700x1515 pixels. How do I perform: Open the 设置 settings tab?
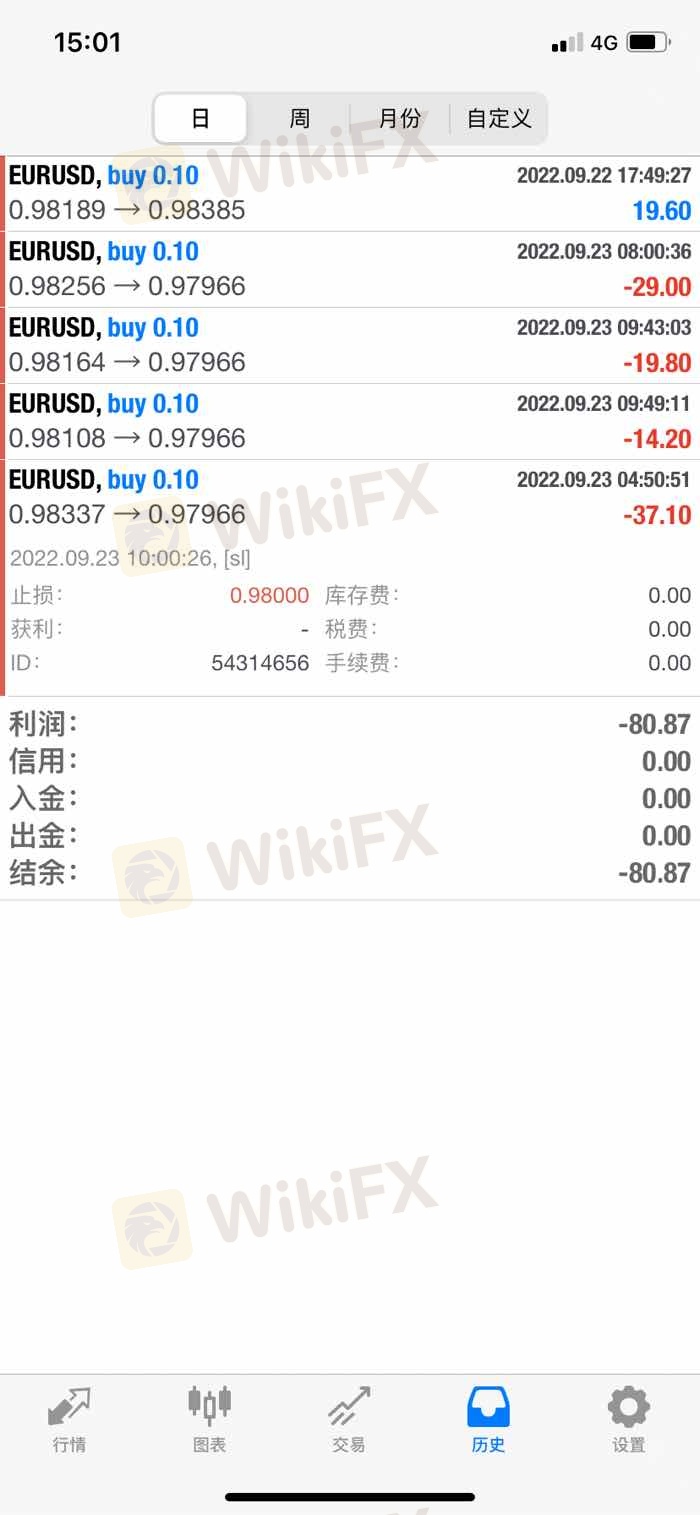pos(628,1419)
